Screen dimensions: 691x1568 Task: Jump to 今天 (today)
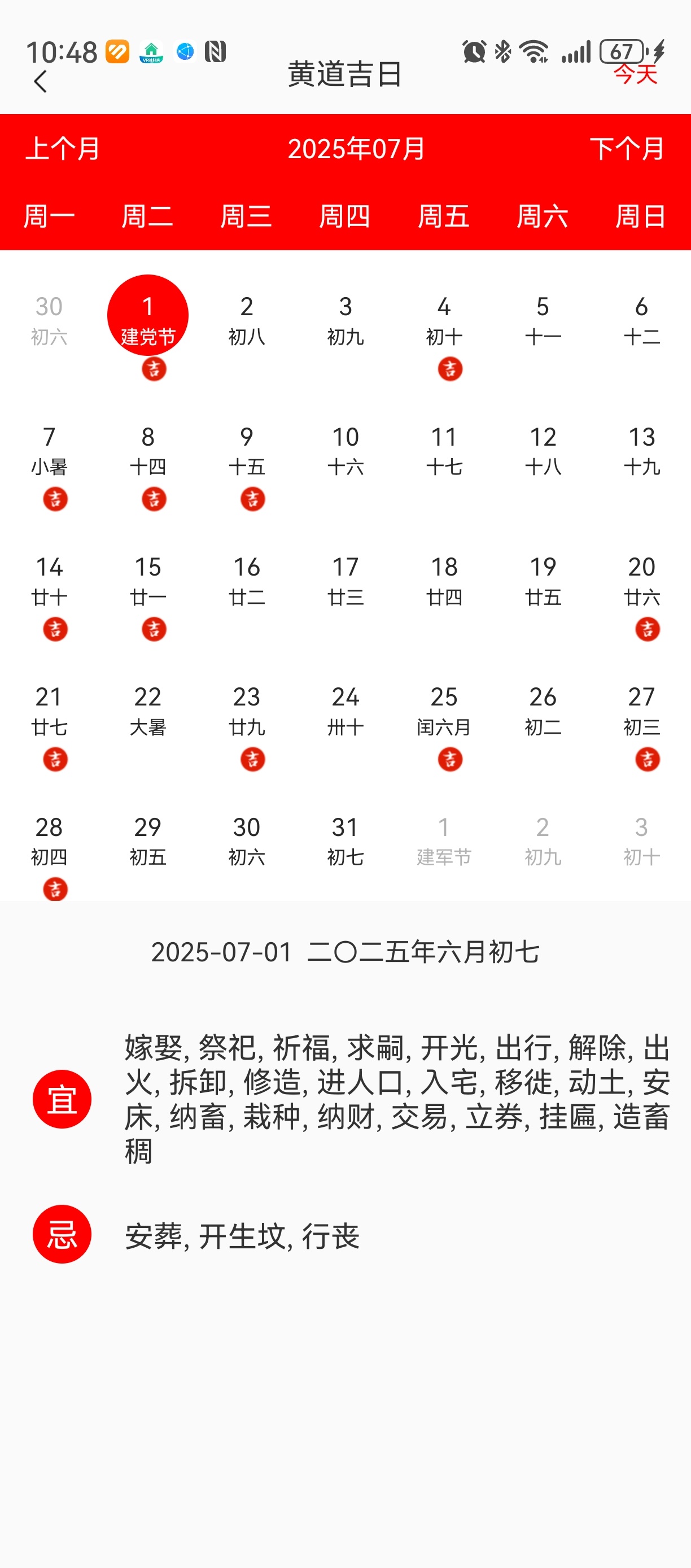coord(635,74)
